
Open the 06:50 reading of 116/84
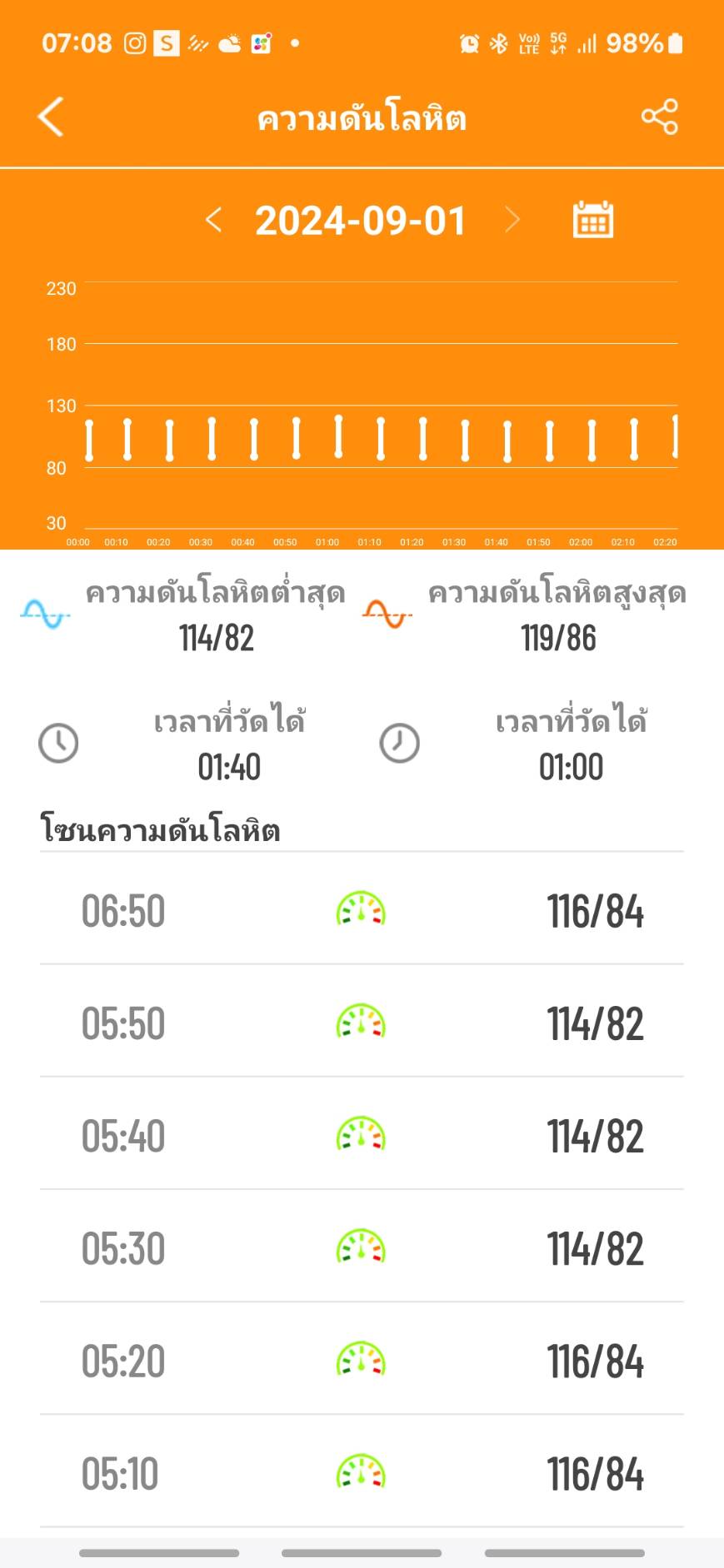362,909
